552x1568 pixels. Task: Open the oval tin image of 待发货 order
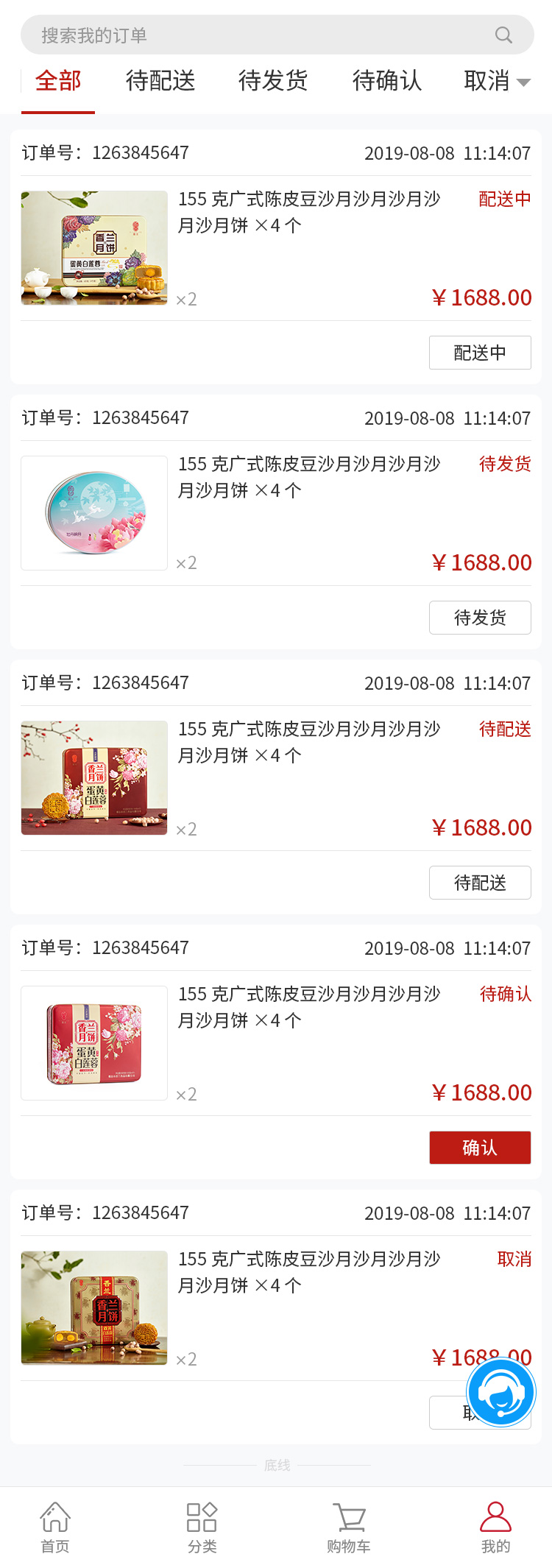click(x=94, y=513)
